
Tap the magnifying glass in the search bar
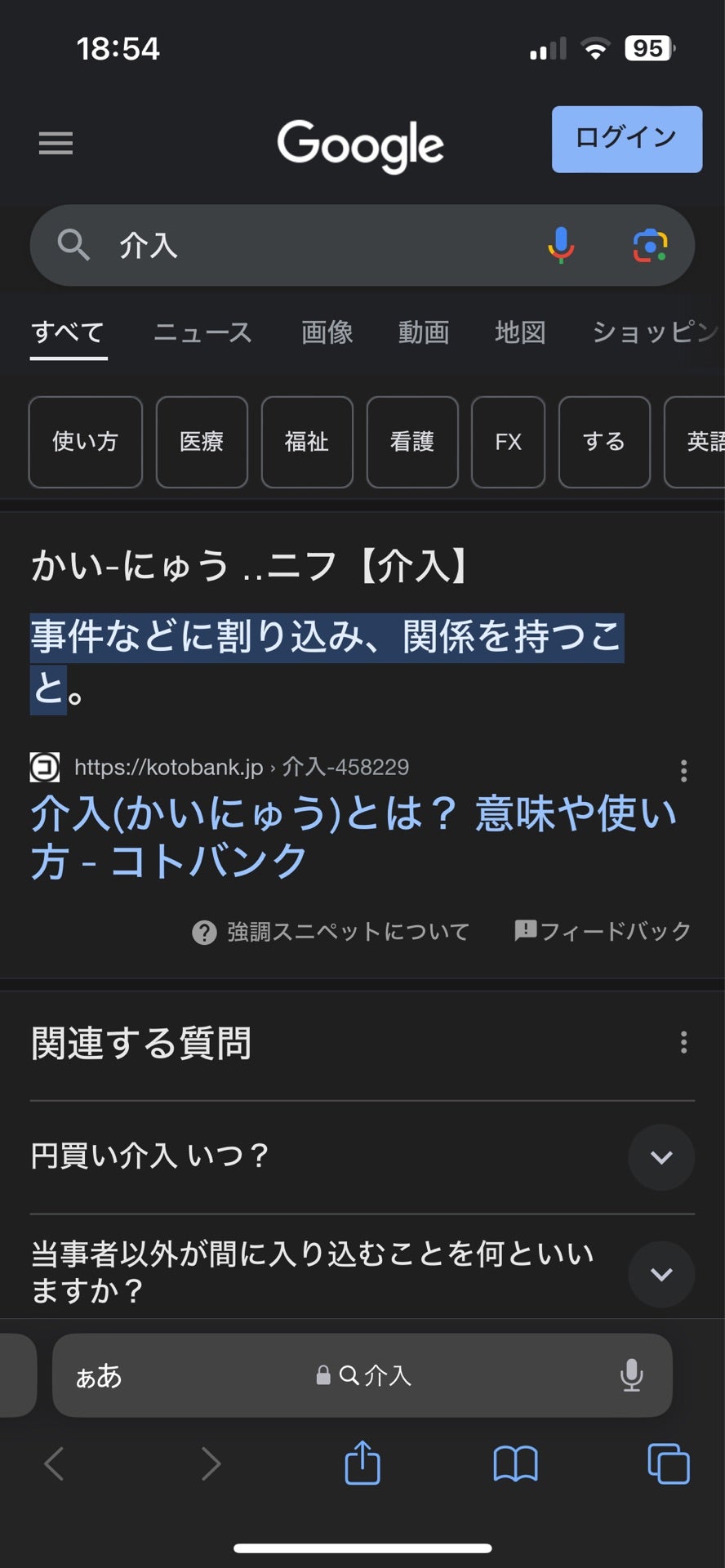pos(73,245)
